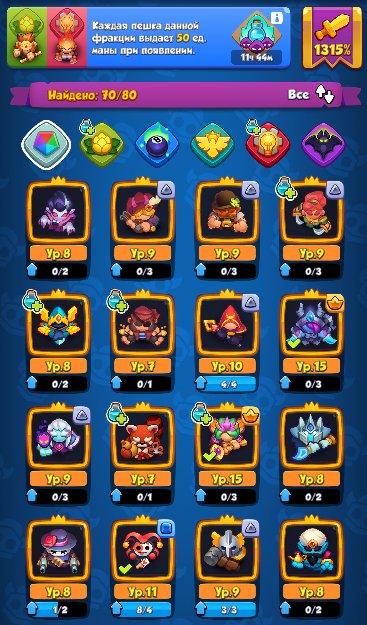Open the gunslinger card showing 1/2

(x=59, y=567)
